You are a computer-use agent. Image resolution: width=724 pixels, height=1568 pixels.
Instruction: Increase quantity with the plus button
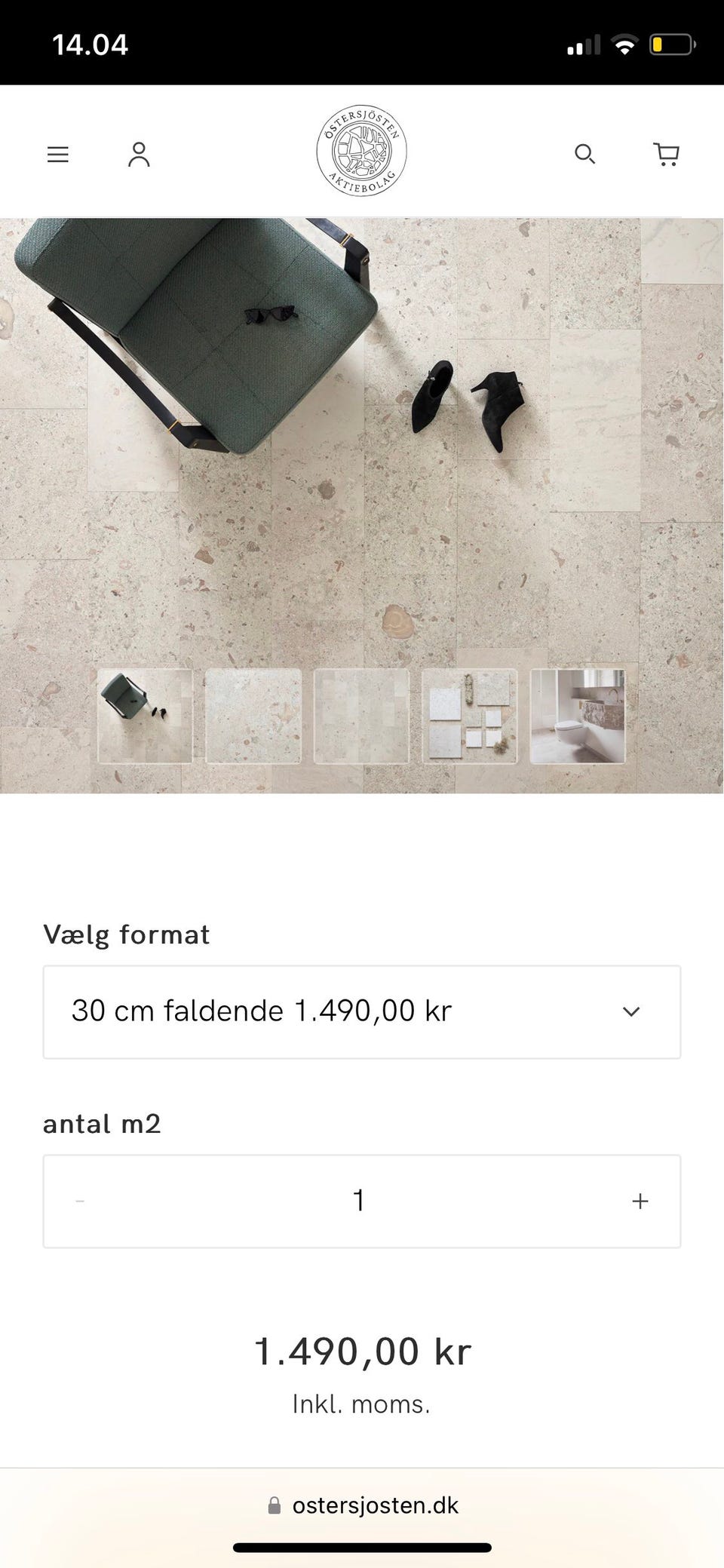click(640, 1201)
